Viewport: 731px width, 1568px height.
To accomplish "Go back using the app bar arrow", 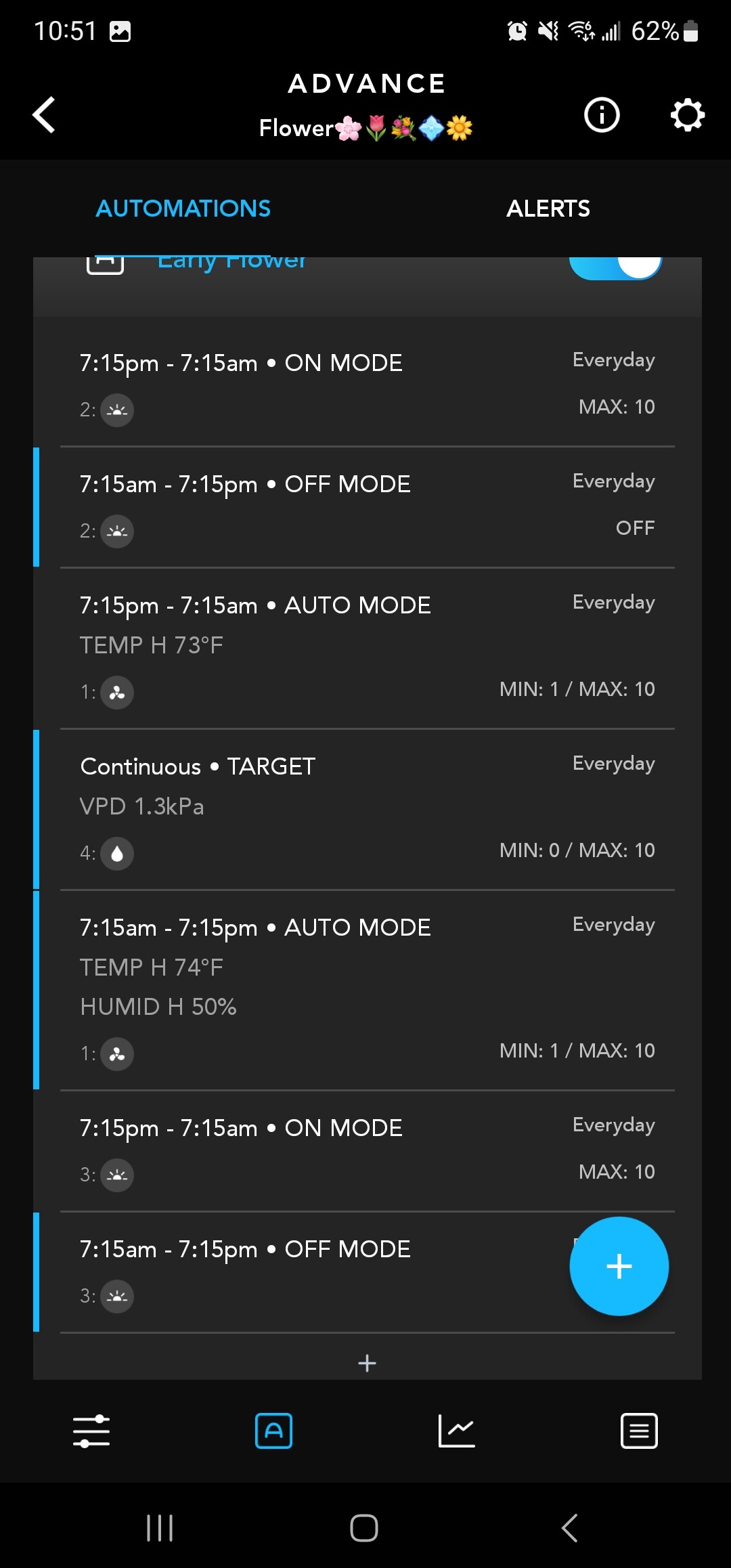I will (44, 114).
